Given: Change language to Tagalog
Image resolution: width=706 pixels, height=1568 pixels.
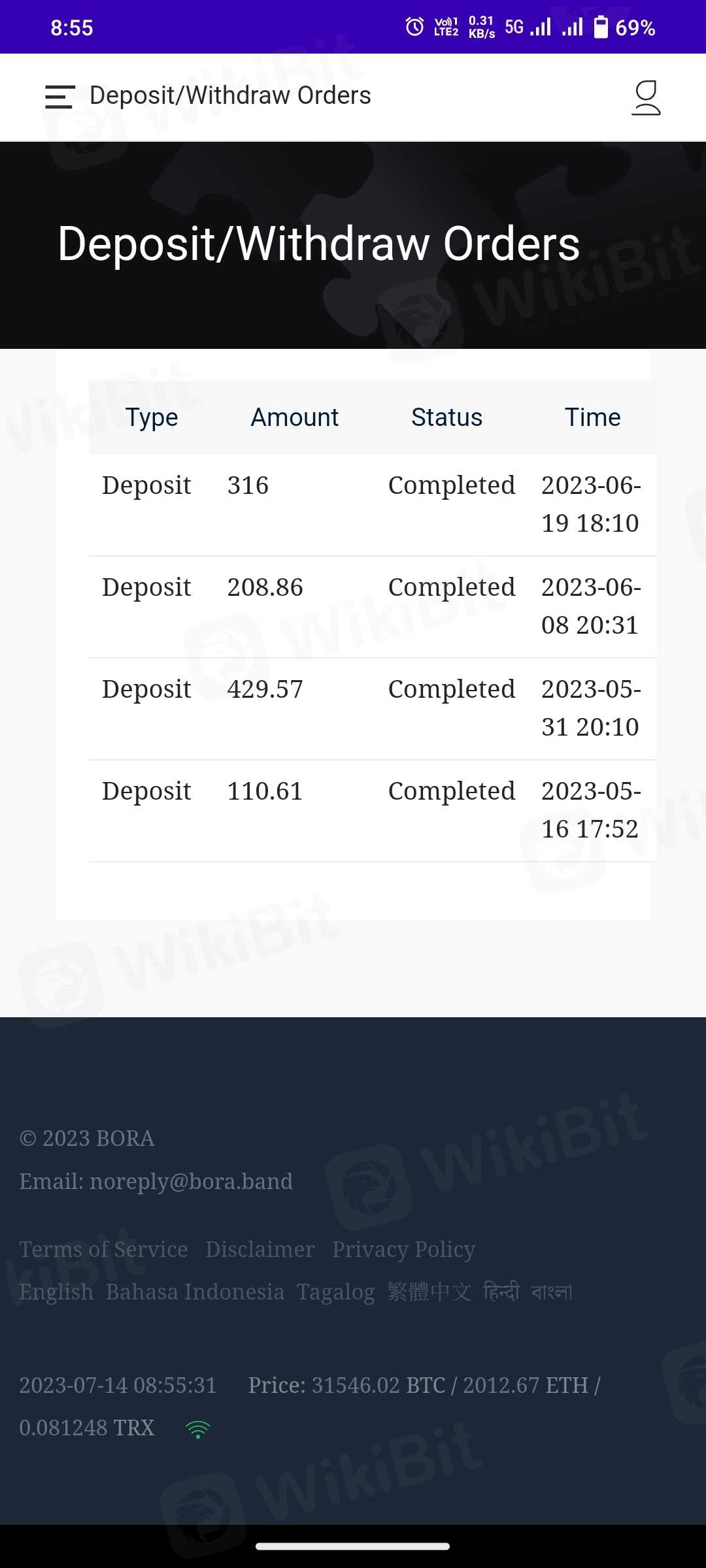Looking at the screenshot, I should pyautogui.click(x=335, y=1292).
